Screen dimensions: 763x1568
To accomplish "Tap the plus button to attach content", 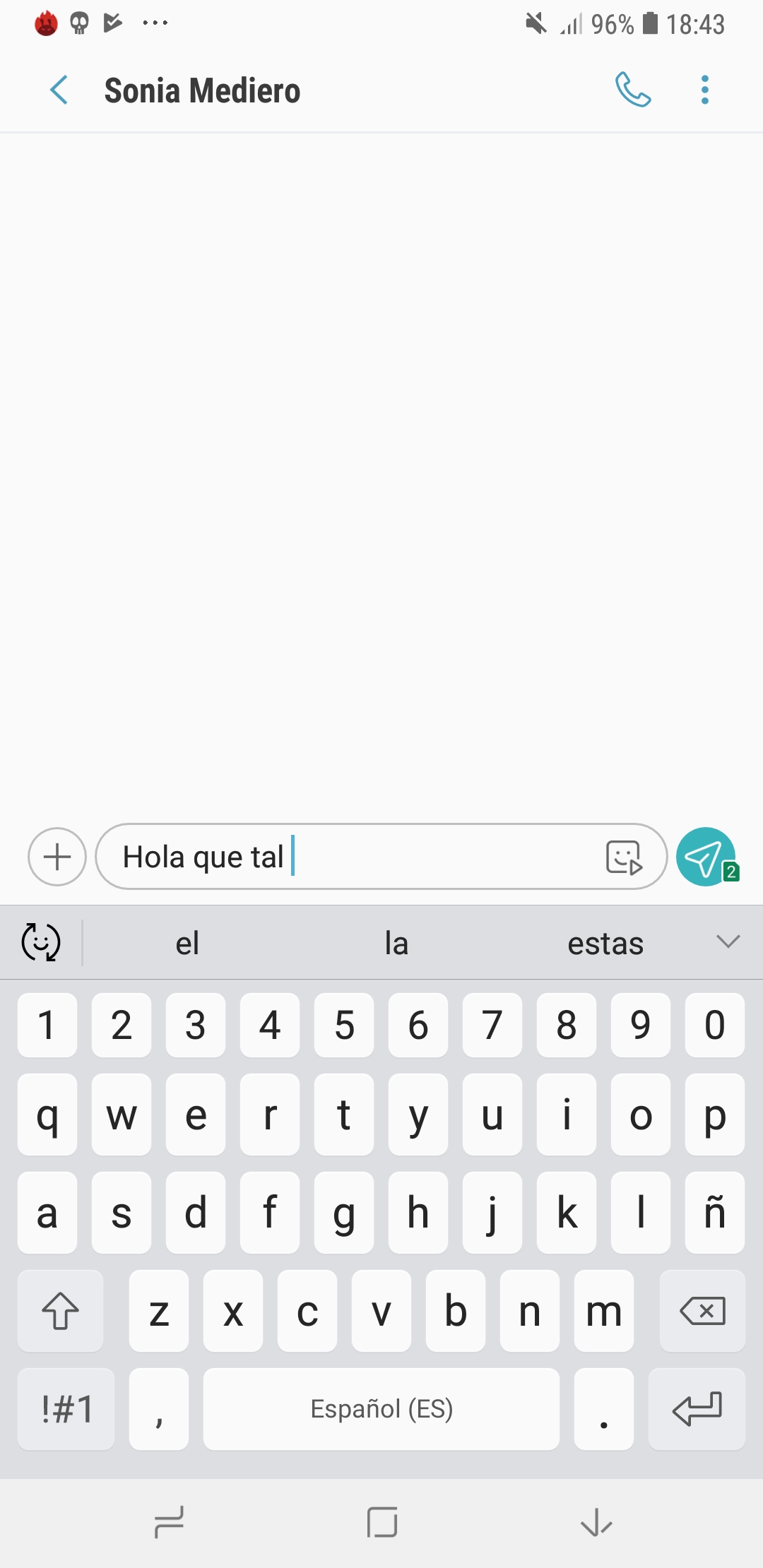I will pos(57,857).
